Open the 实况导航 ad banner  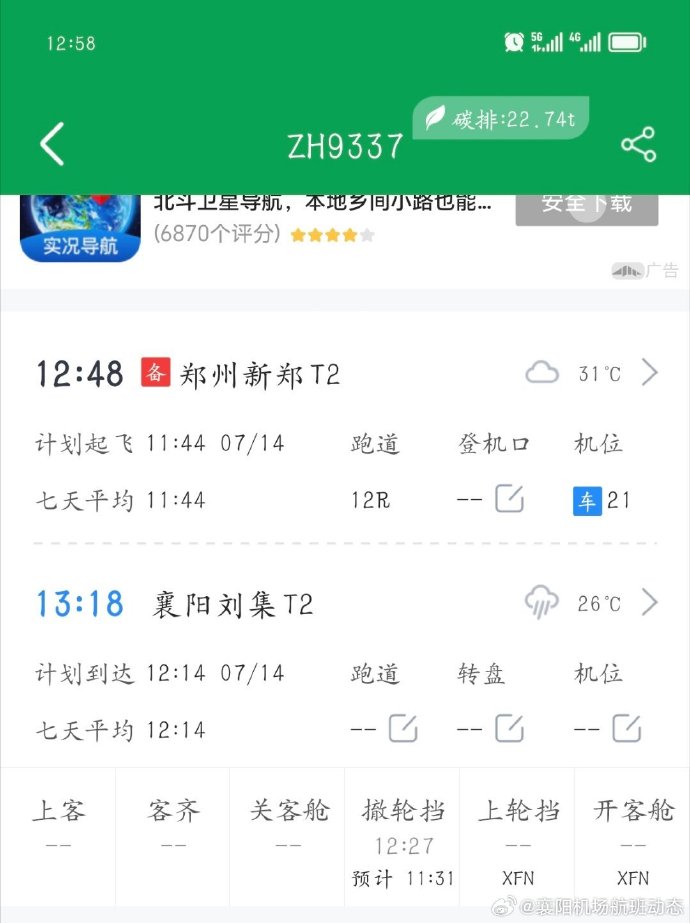click(x=80, y=227)
